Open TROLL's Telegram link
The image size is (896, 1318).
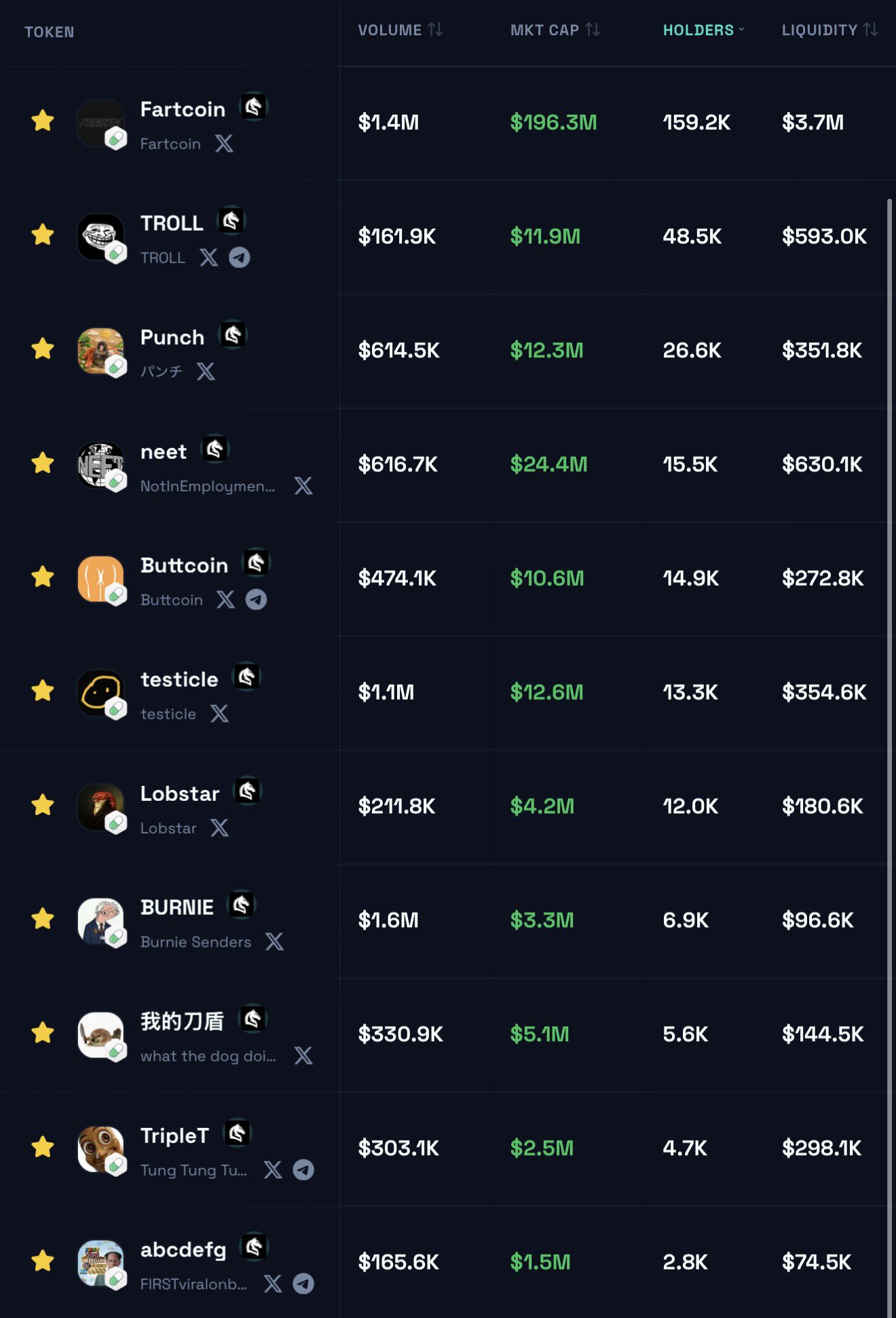(239, 258)
